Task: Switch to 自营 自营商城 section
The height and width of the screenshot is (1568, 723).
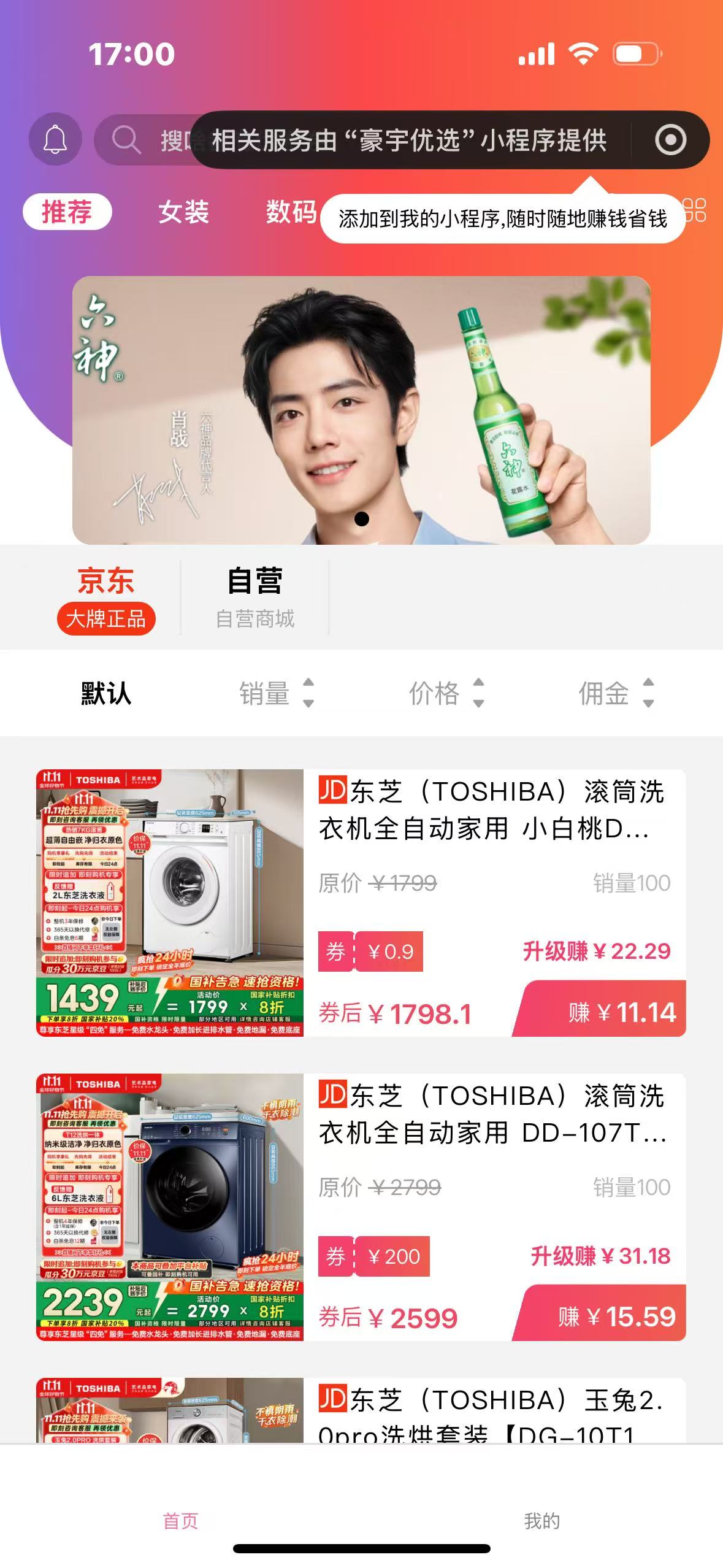Action: point(254,598)
